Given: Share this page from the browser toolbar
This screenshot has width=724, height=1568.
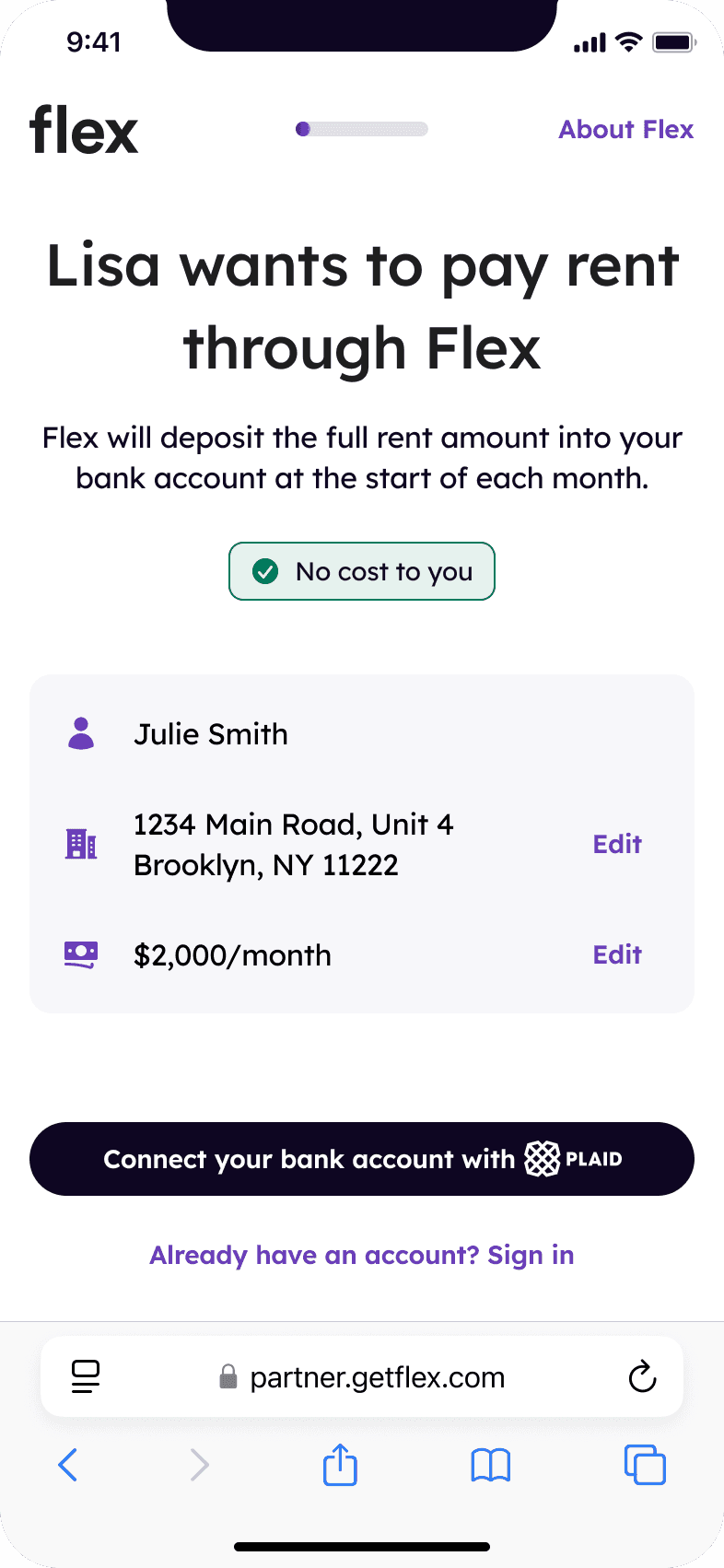Looking at the screenshot, I should coord(340,1464).
